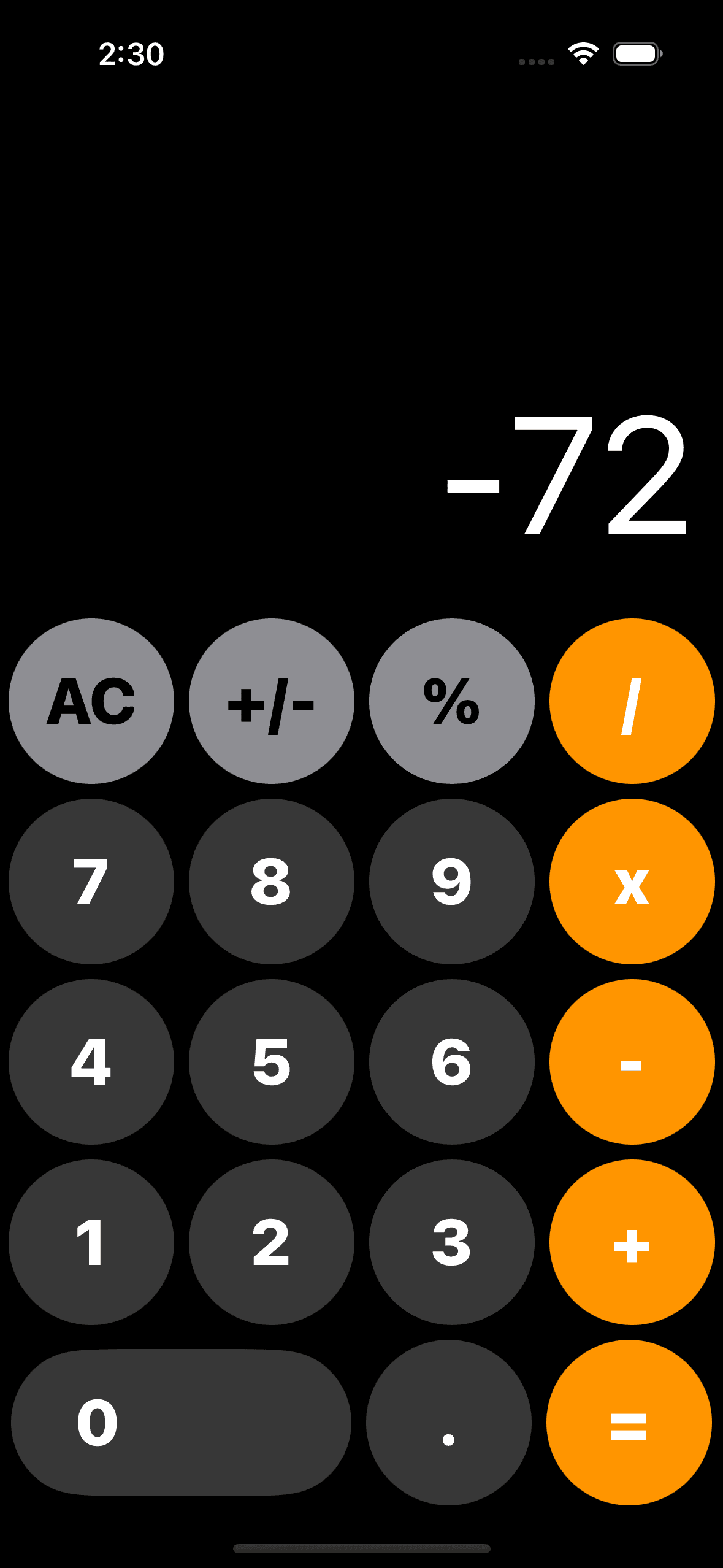Insert a decimal point

[x=449, y=1423]
